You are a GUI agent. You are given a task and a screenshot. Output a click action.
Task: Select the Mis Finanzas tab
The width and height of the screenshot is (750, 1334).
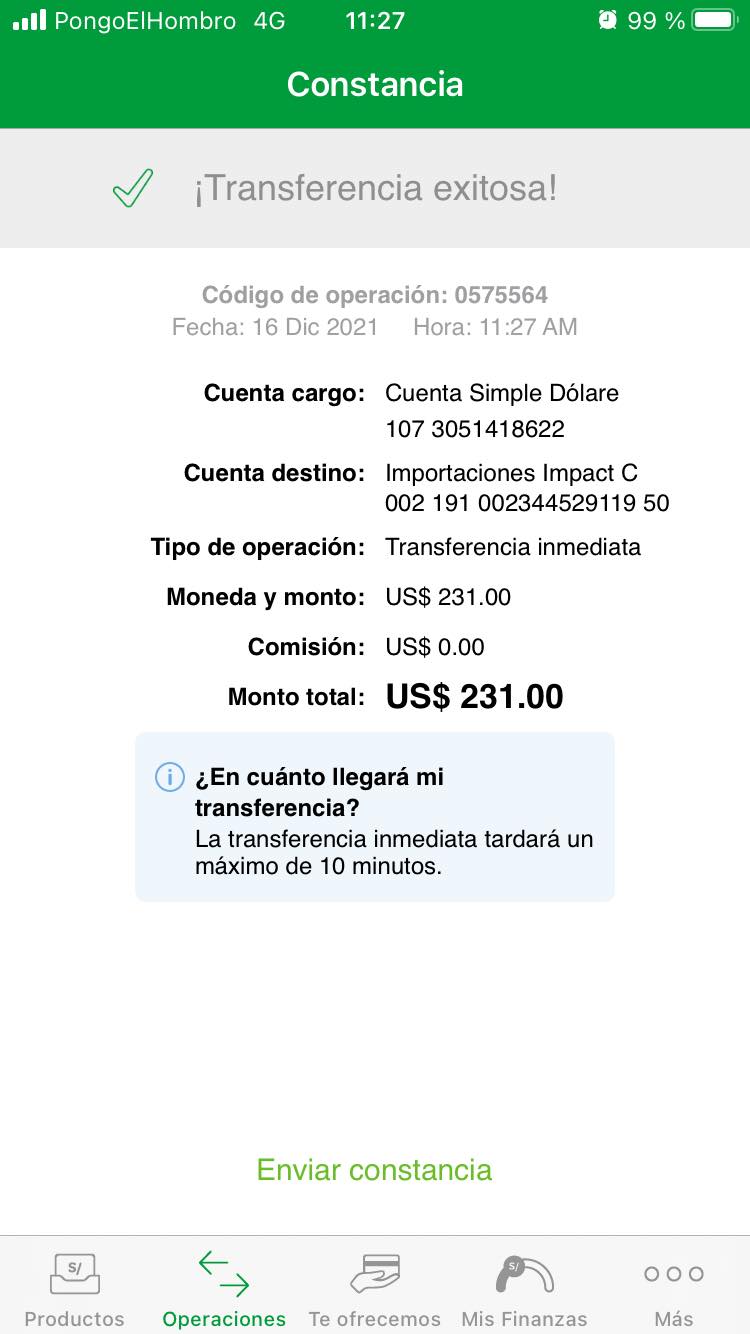(524, 1288)
